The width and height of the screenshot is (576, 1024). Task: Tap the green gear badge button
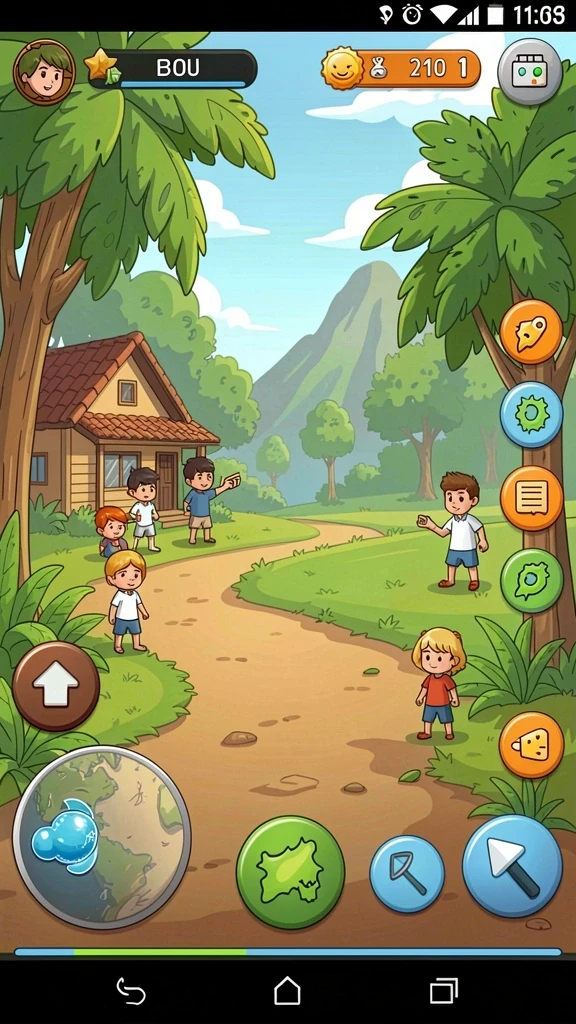(531, 581)
